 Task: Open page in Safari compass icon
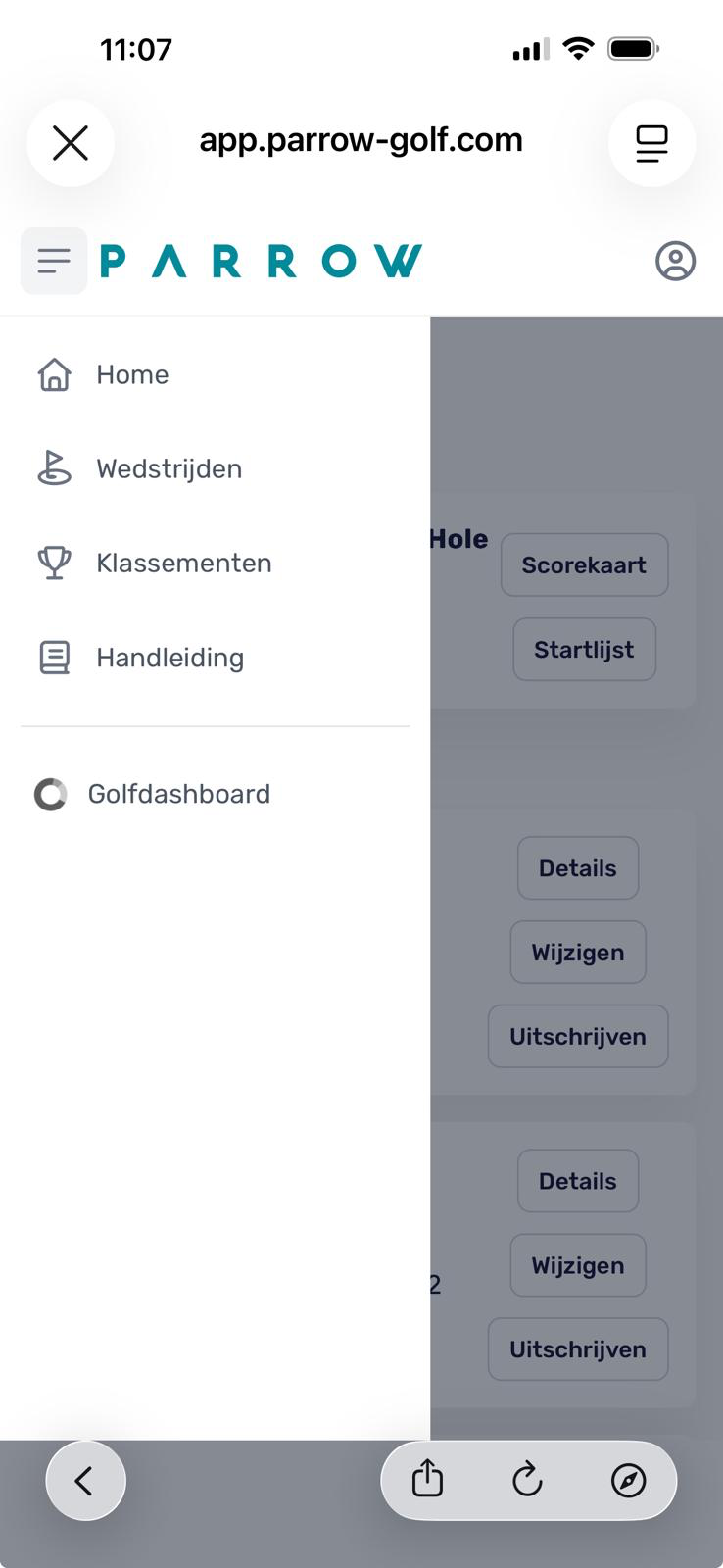[628, 1480]
